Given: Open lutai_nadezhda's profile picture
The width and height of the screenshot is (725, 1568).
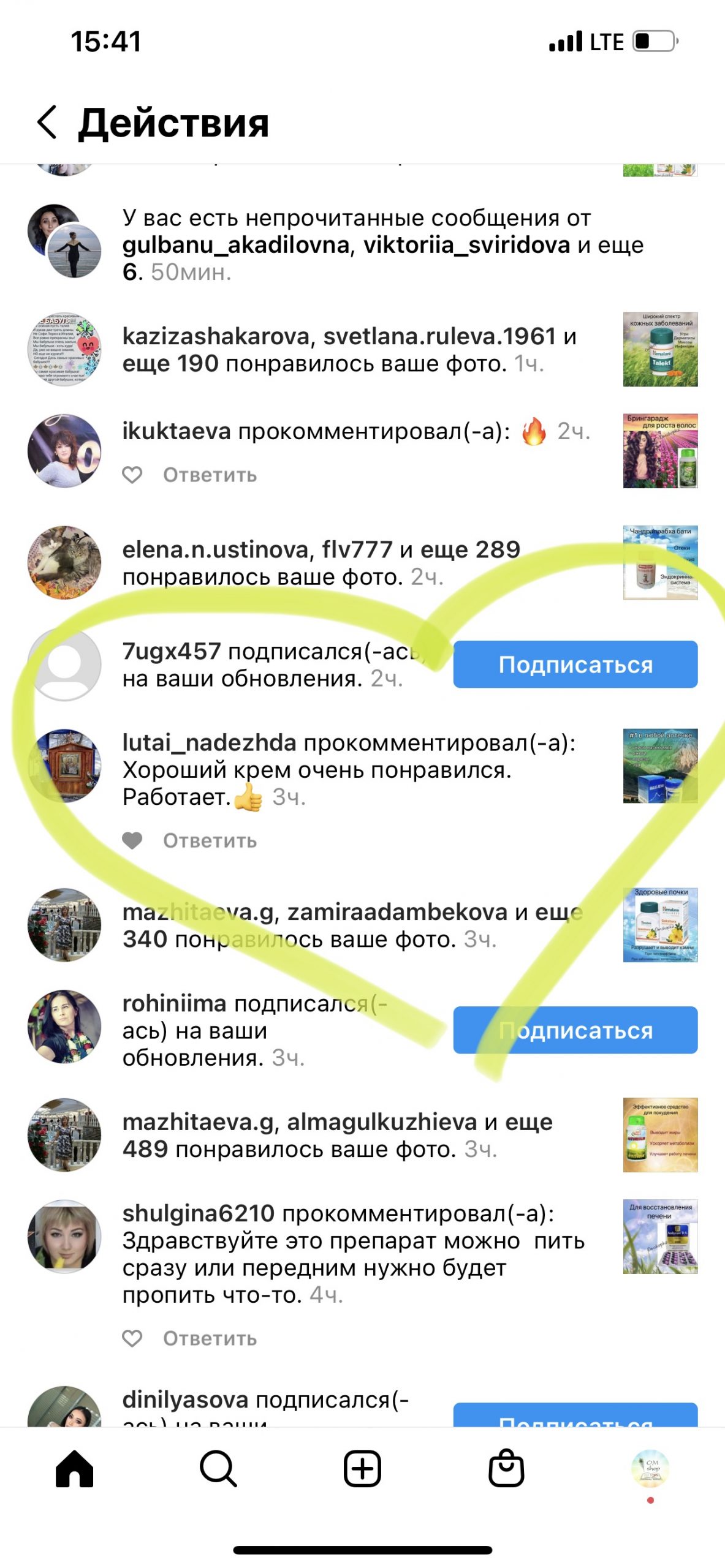Looking at the screenshot, I should (x=64, y=766).
